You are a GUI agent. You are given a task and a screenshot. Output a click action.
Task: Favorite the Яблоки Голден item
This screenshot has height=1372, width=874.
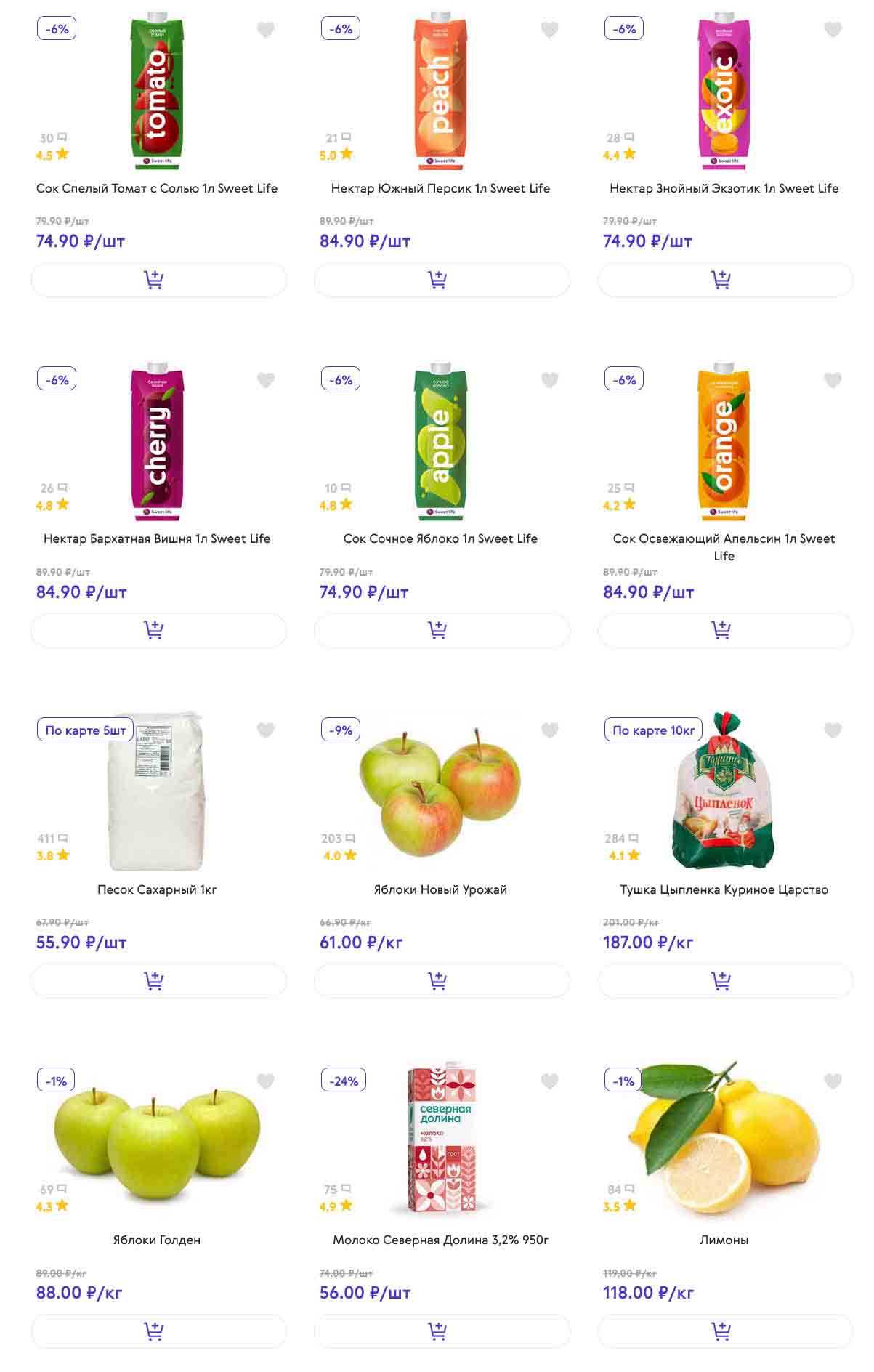point(266,1081)
